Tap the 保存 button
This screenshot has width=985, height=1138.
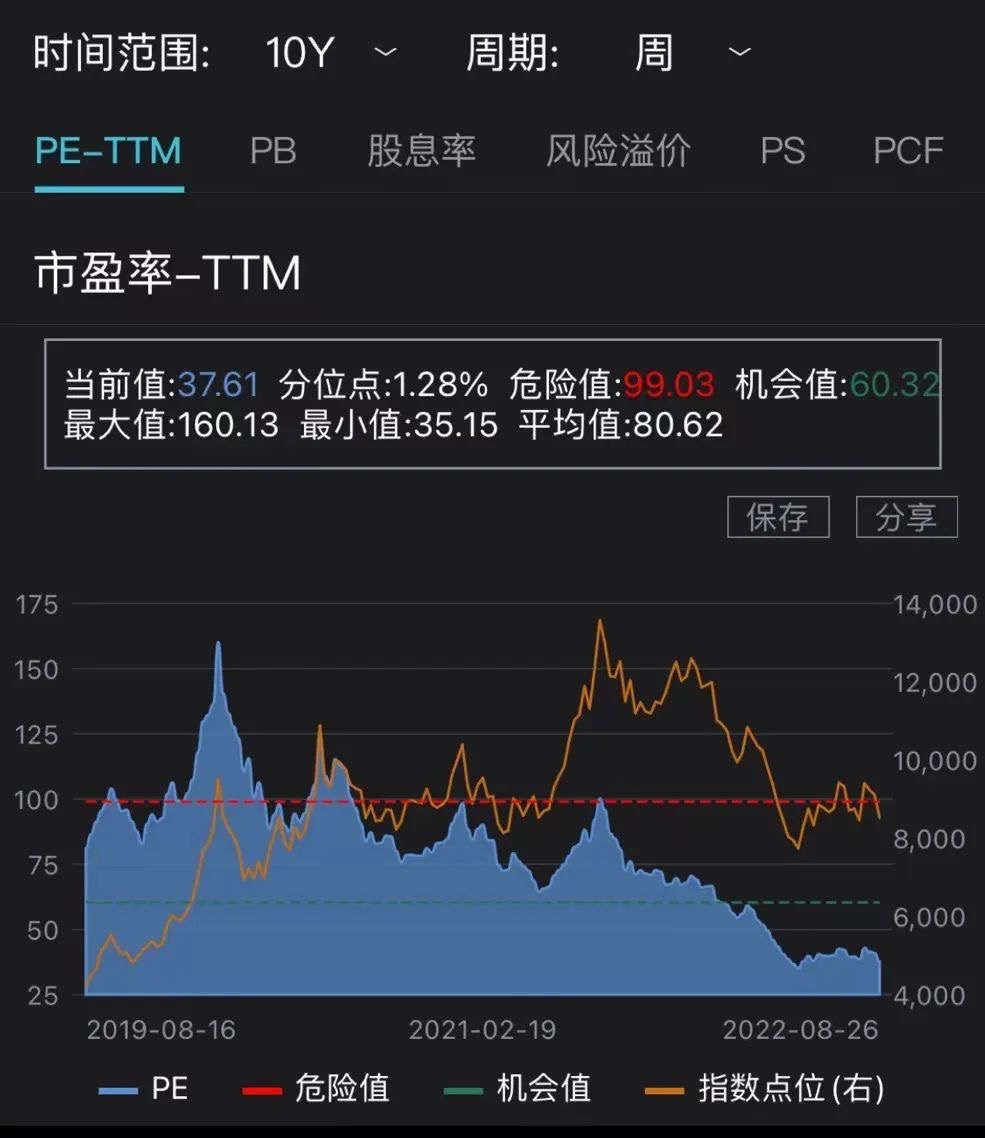click(x=777, y=517)
